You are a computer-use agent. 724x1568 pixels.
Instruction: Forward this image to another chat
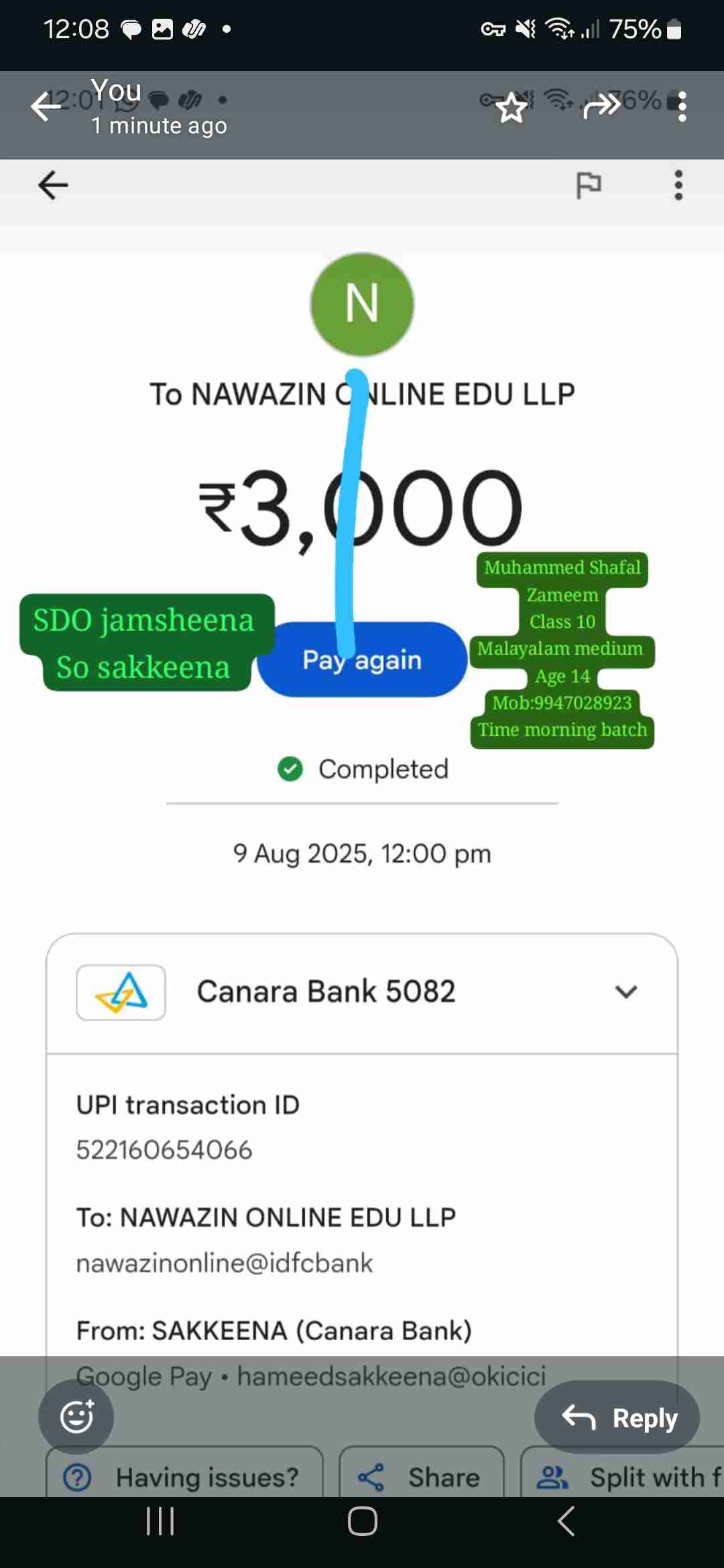[x=601, y=105]
